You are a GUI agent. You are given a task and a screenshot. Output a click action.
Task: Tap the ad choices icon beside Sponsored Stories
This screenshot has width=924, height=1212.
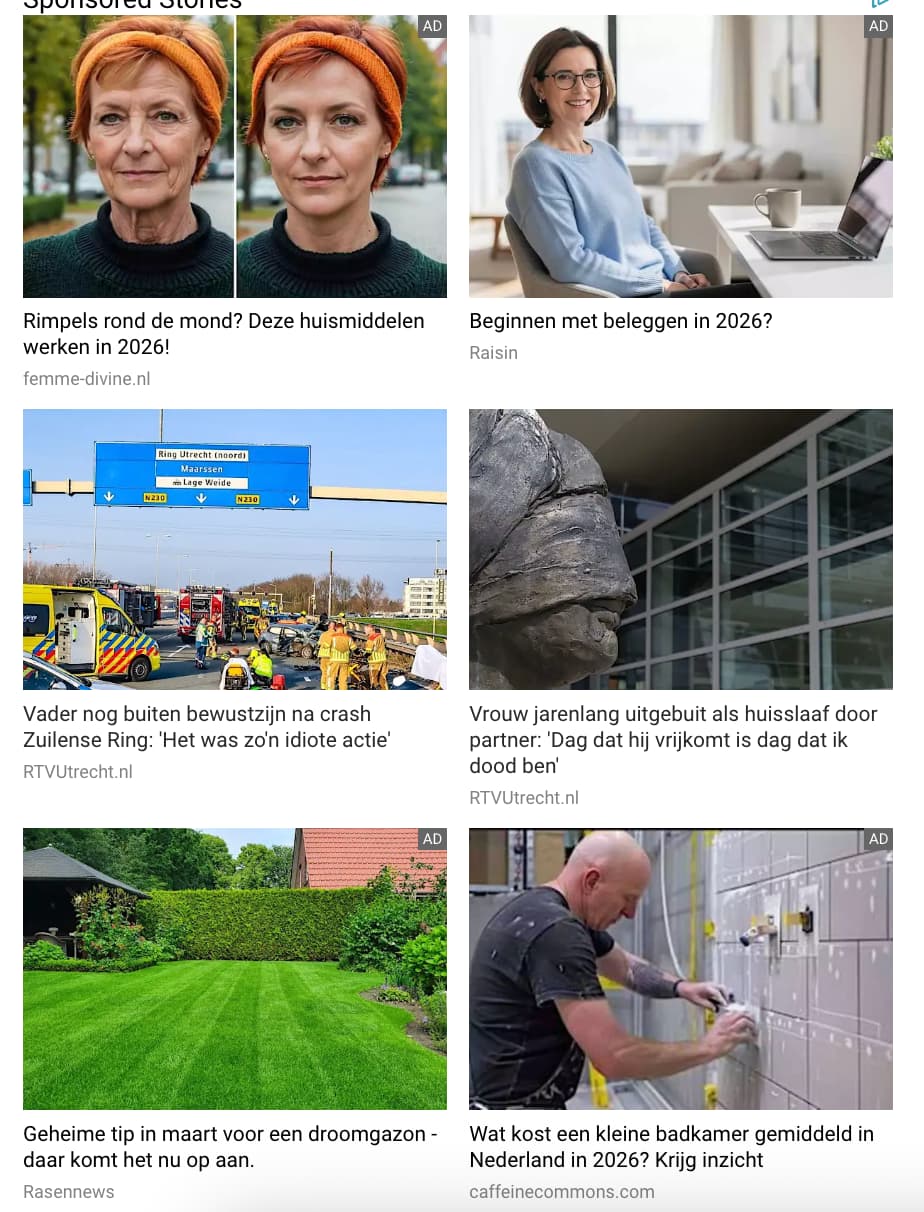(x=880, y=3)
